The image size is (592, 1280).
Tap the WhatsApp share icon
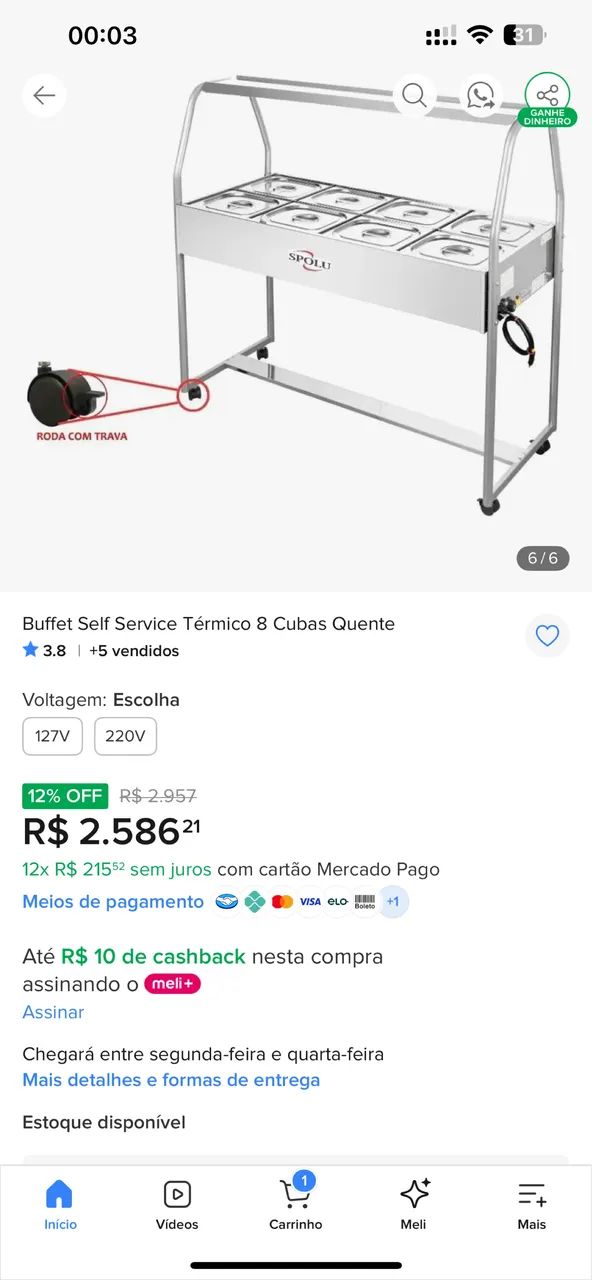coord(481,96)
